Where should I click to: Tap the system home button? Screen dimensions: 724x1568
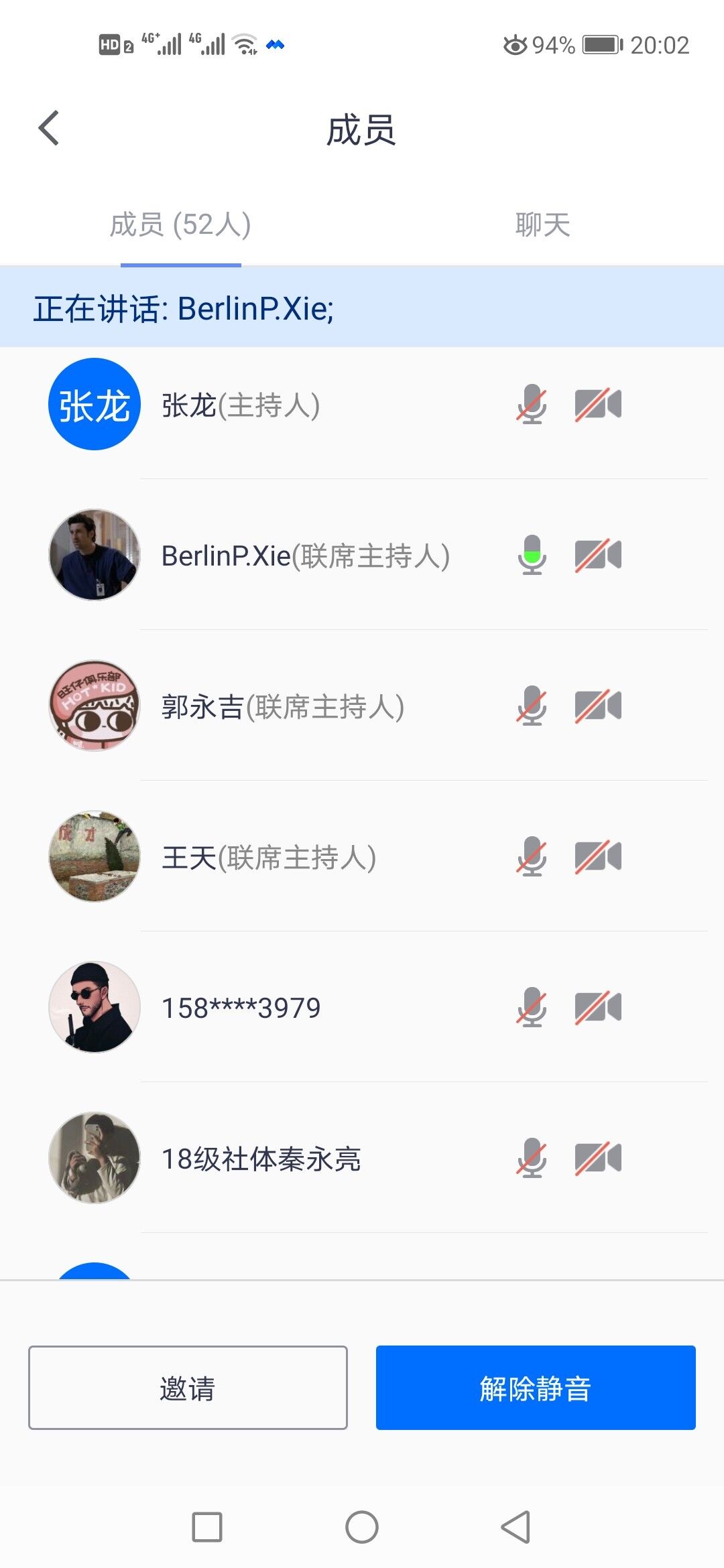click(362, 1527)
